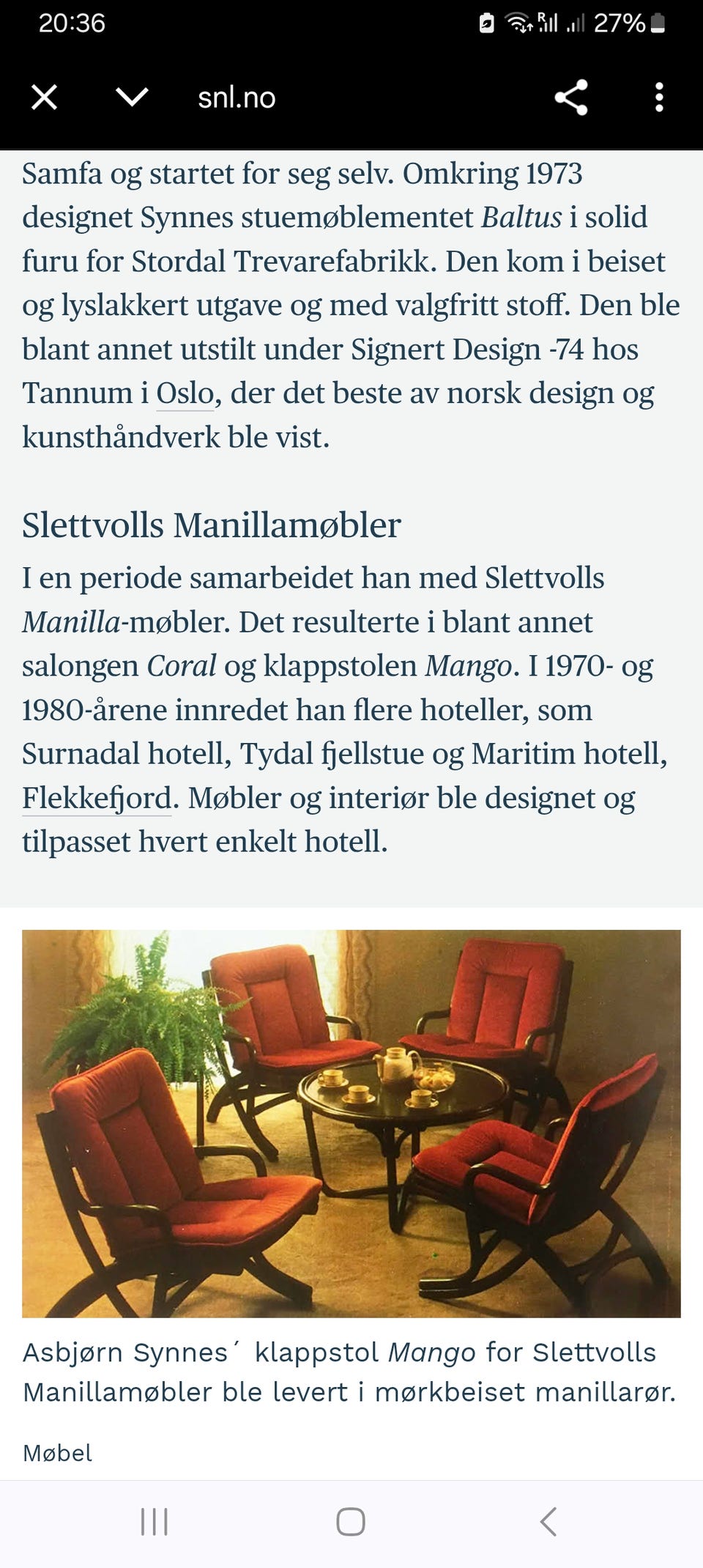This screenshot has width=703, height=1568.
Task: Select the heading Slettvolls Manillamøbler
Action: click(x=212, y=525)
